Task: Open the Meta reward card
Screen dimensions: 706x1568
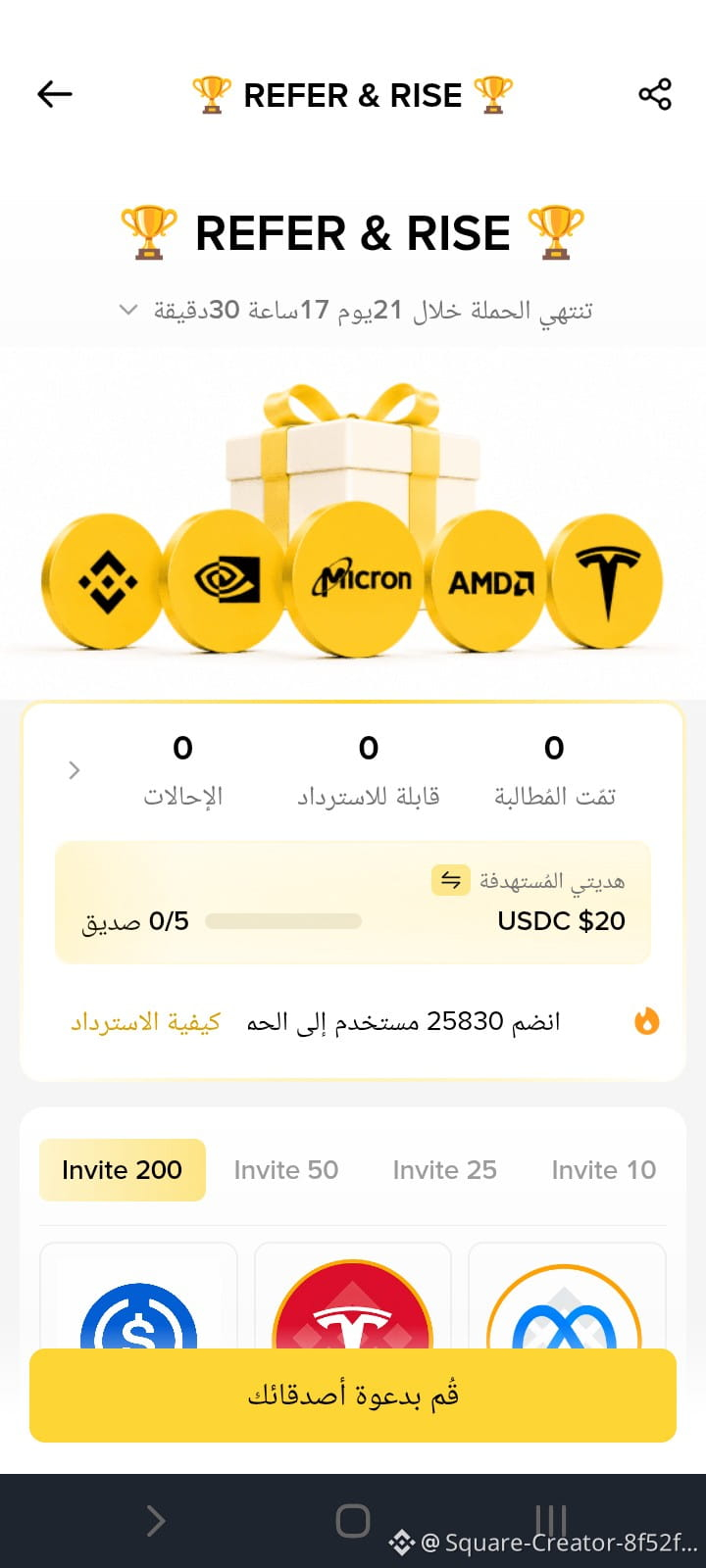Action: click(567, 1296)
